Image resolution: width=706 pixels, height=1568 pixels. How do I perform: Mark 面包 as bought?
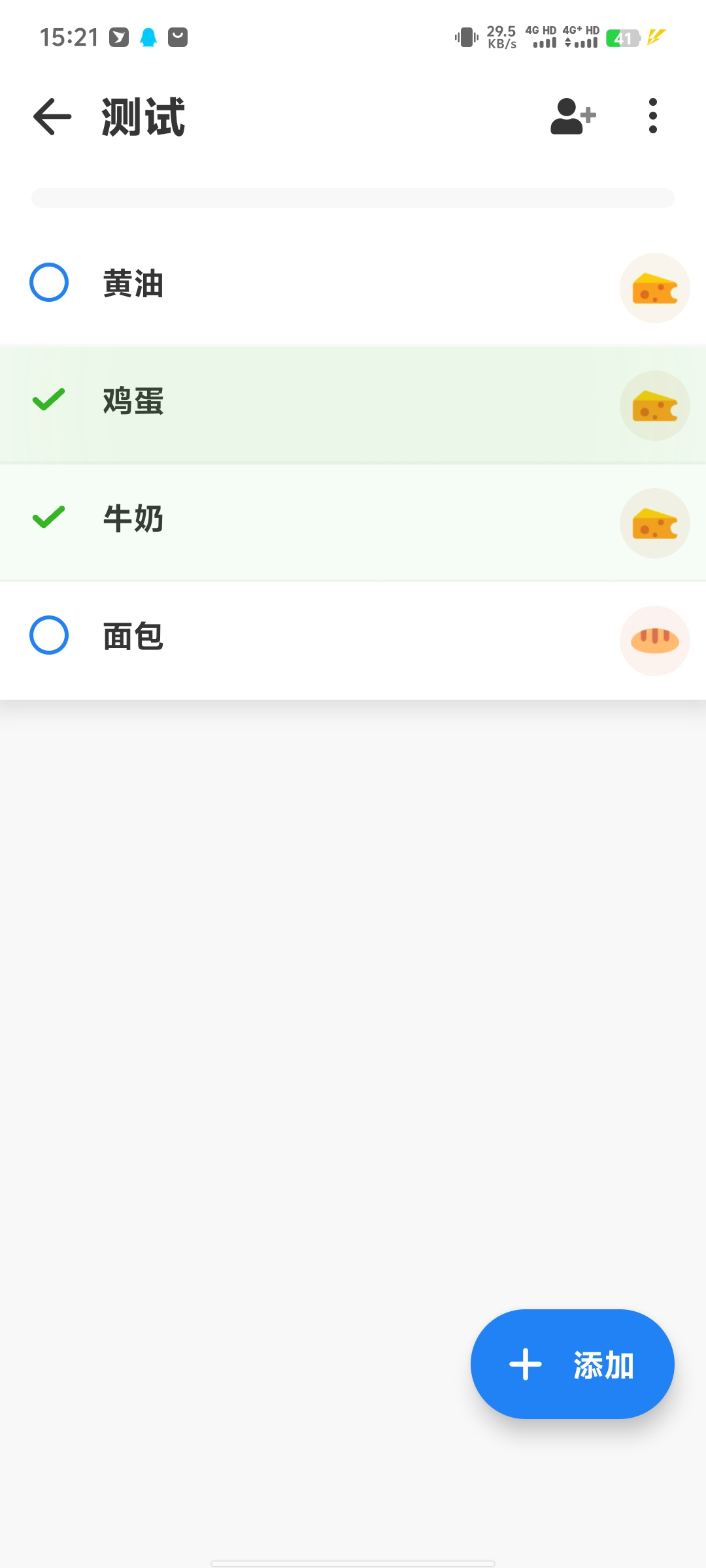[x=49, y=635]
